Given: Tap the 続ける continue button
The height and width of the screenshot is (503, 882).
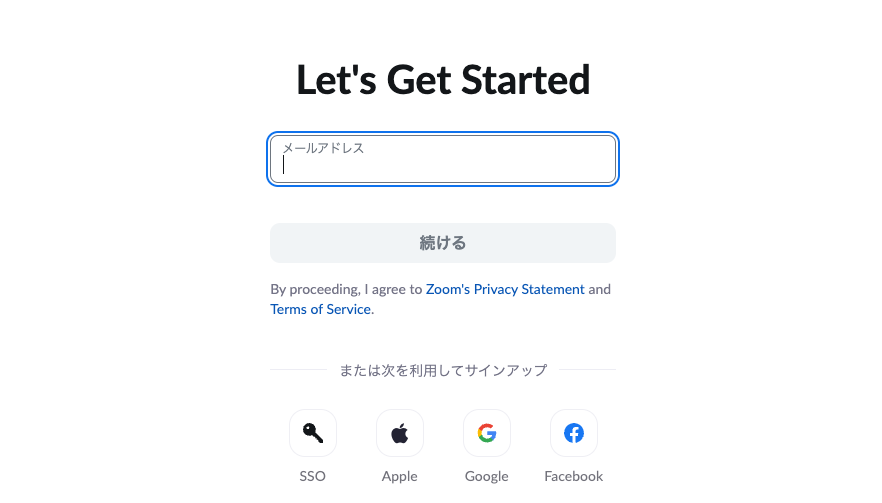Looking at the screenshot, I should pyautogui.click(x=442, y=243).
